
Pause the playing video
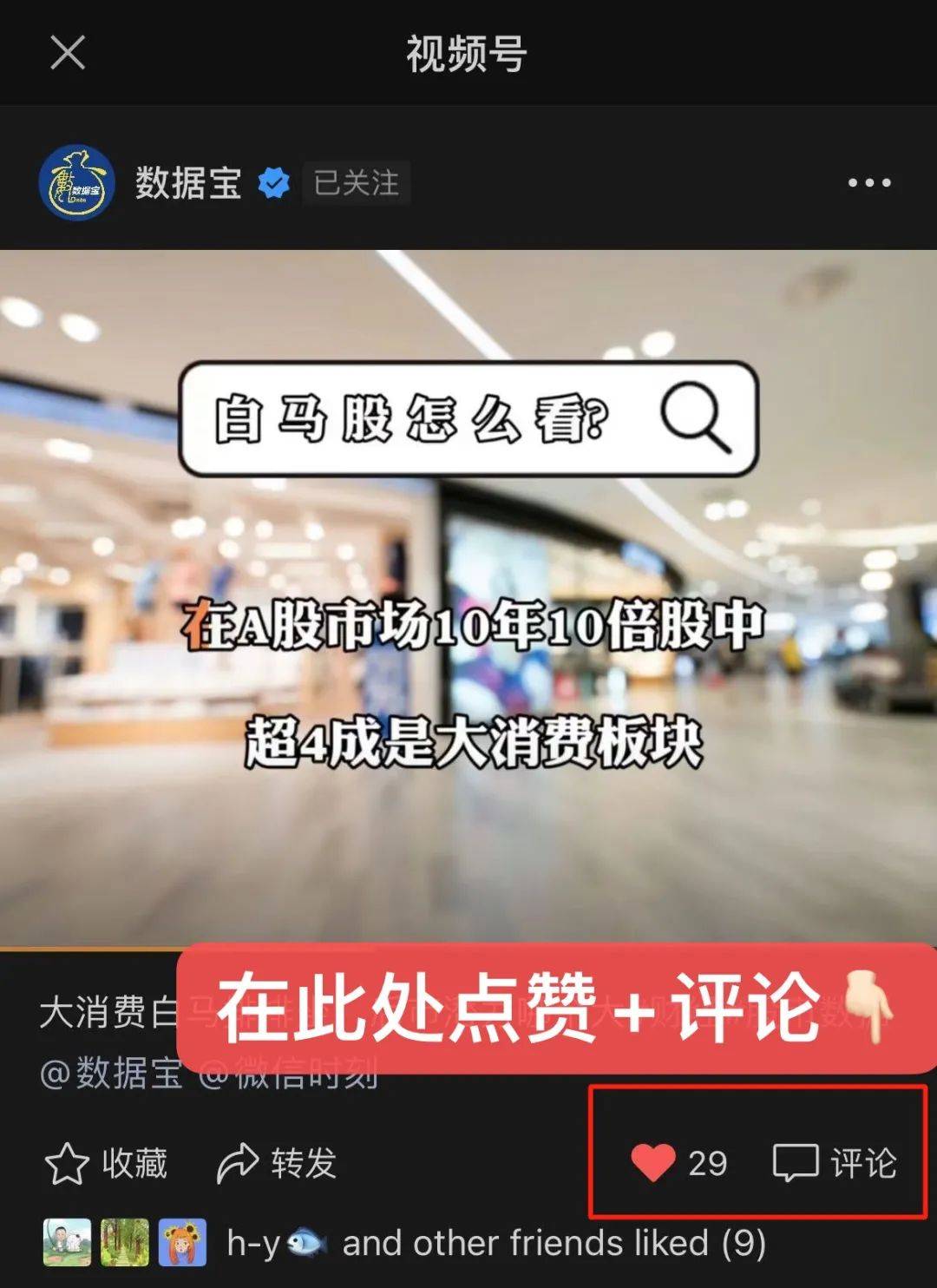click(468, 599)
